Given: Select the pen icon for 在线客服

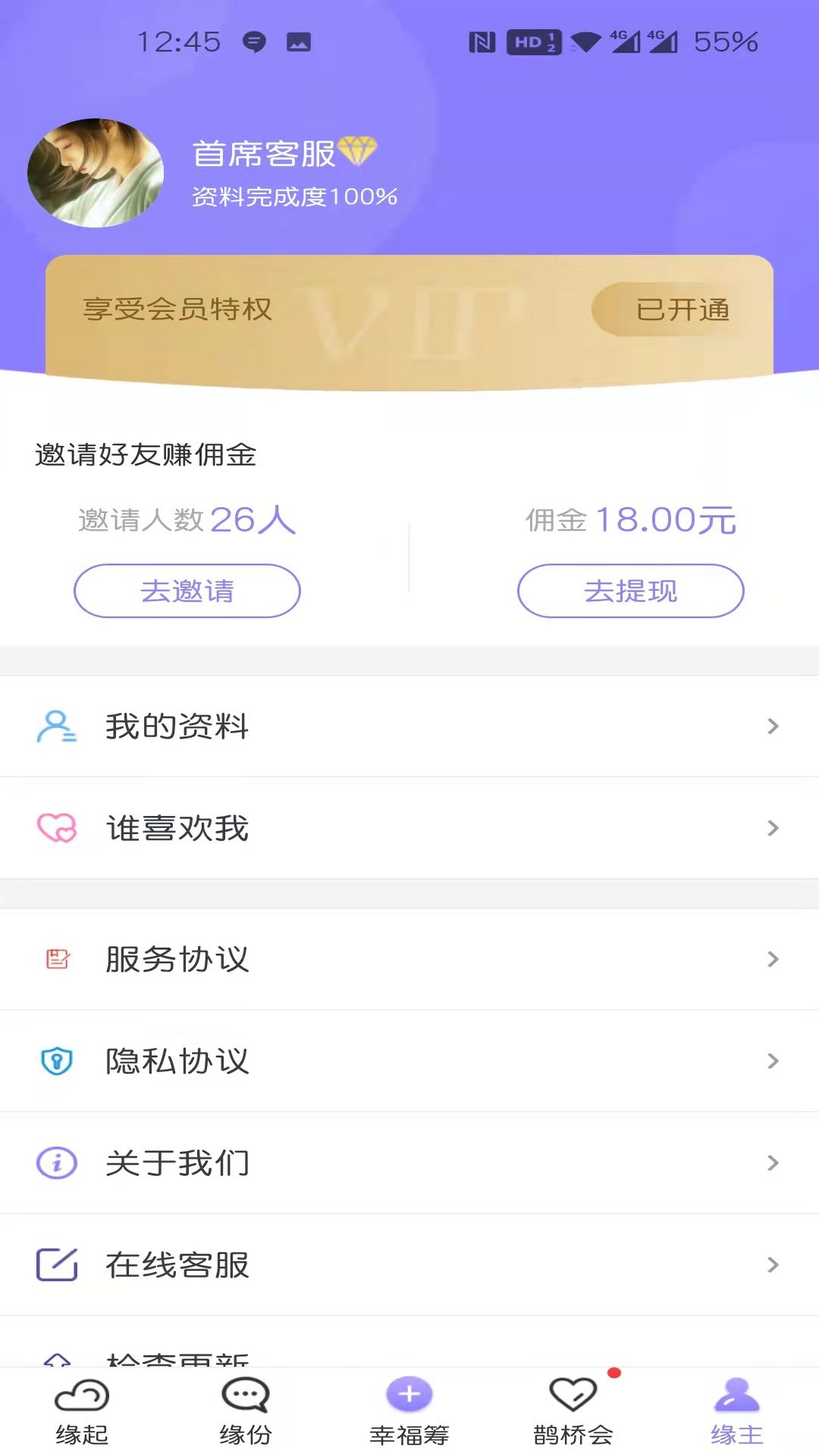Looking at the screenshot, I should pos(57,1264).
